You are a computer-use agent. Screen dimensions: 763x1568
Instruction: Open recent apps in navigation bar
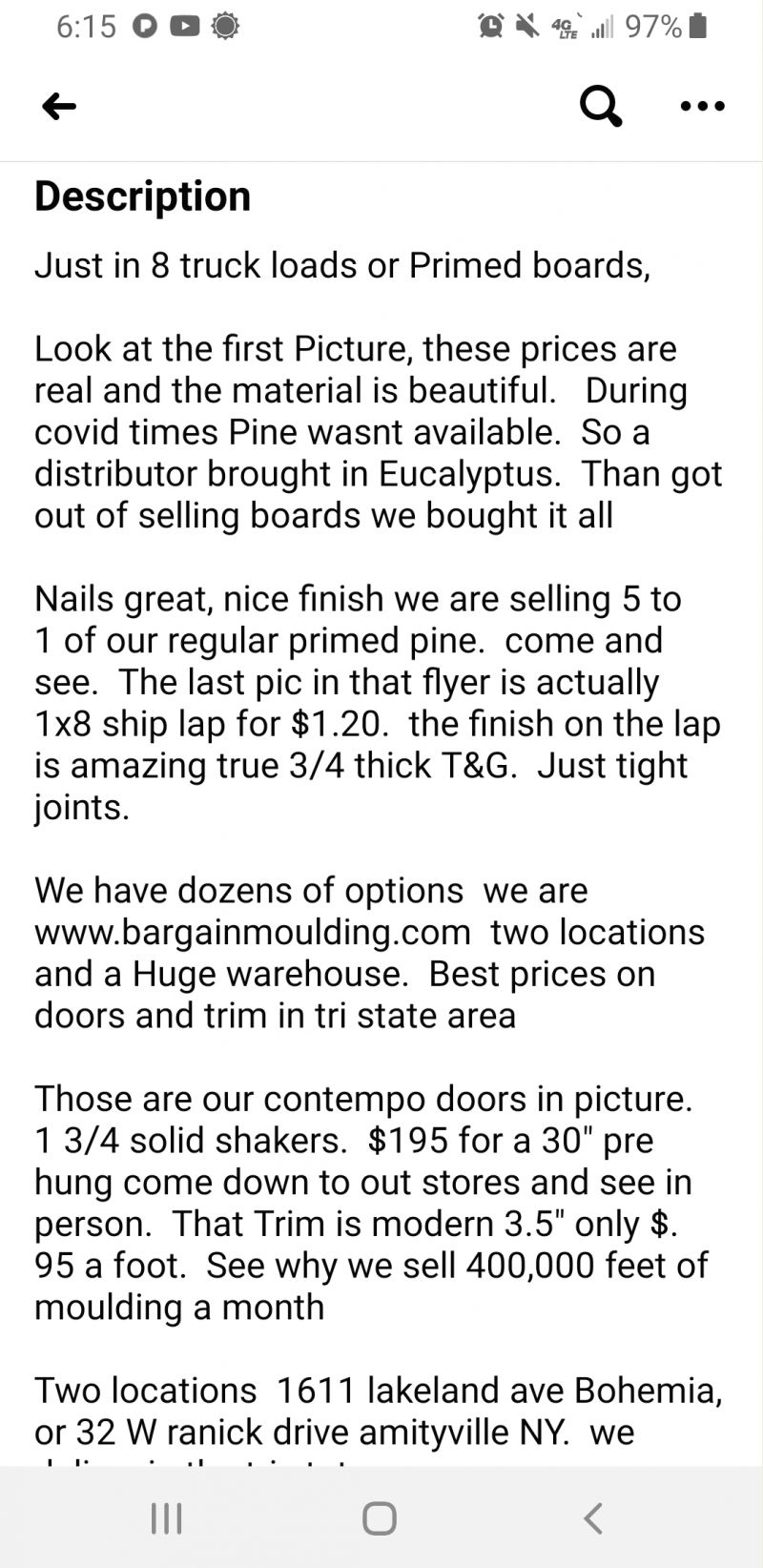pyautogui.click(x=167, y=1517)
